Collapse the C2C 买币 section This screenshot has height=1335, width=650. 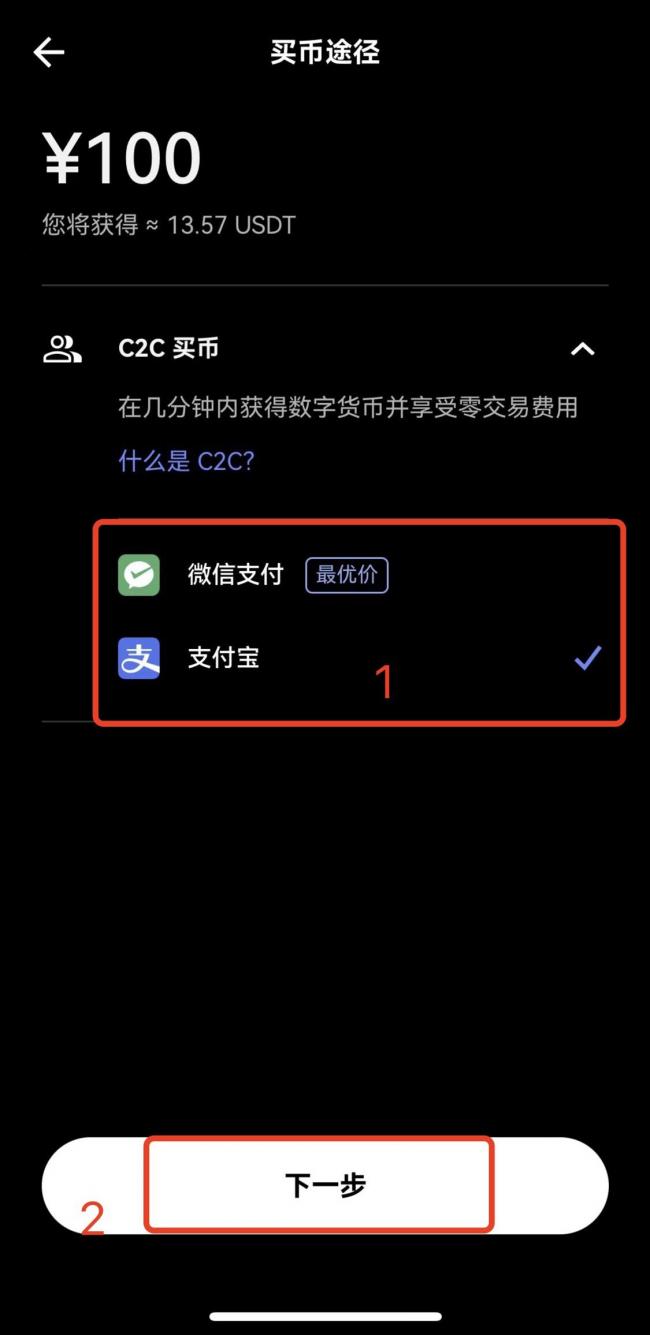[582, 349]
